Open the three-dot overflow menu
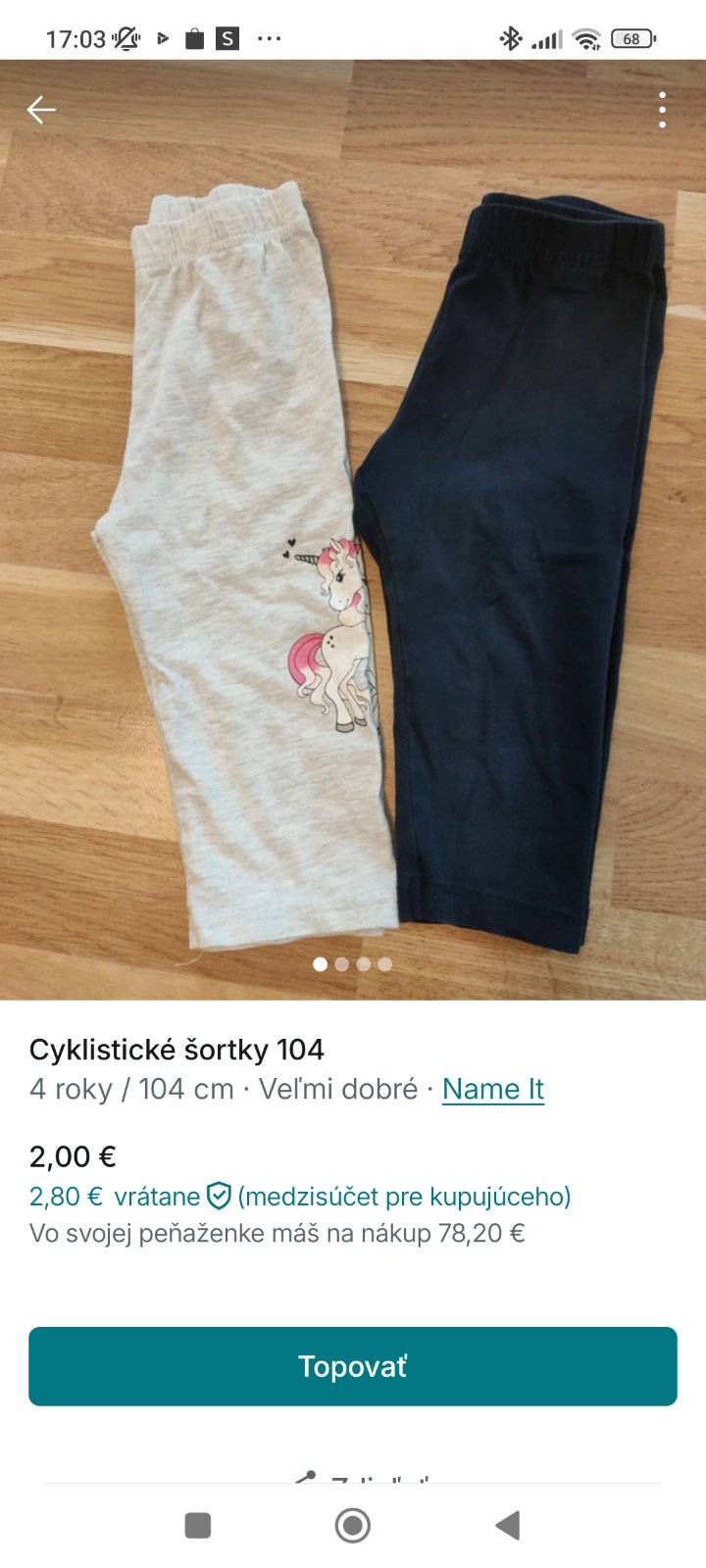 663,110
